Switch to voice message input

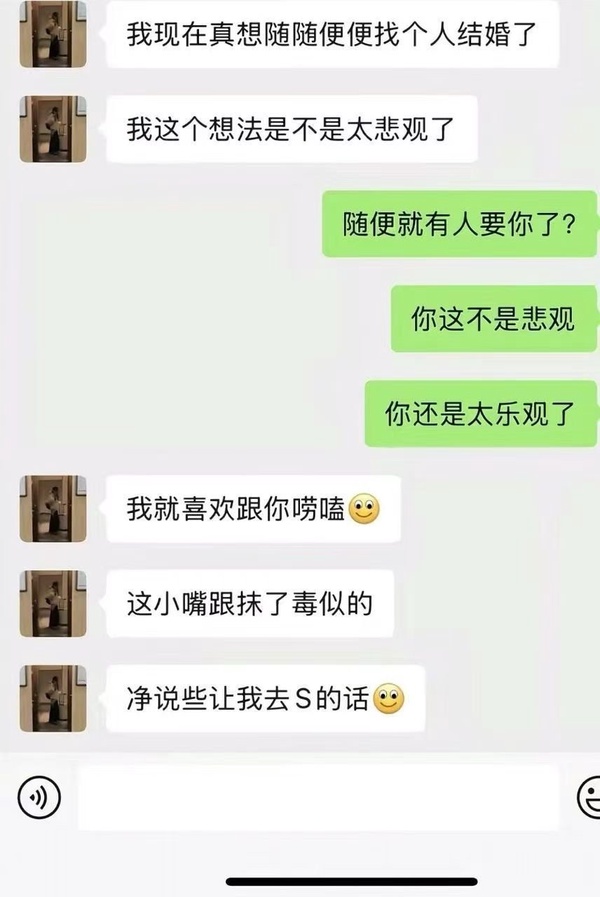39,797
